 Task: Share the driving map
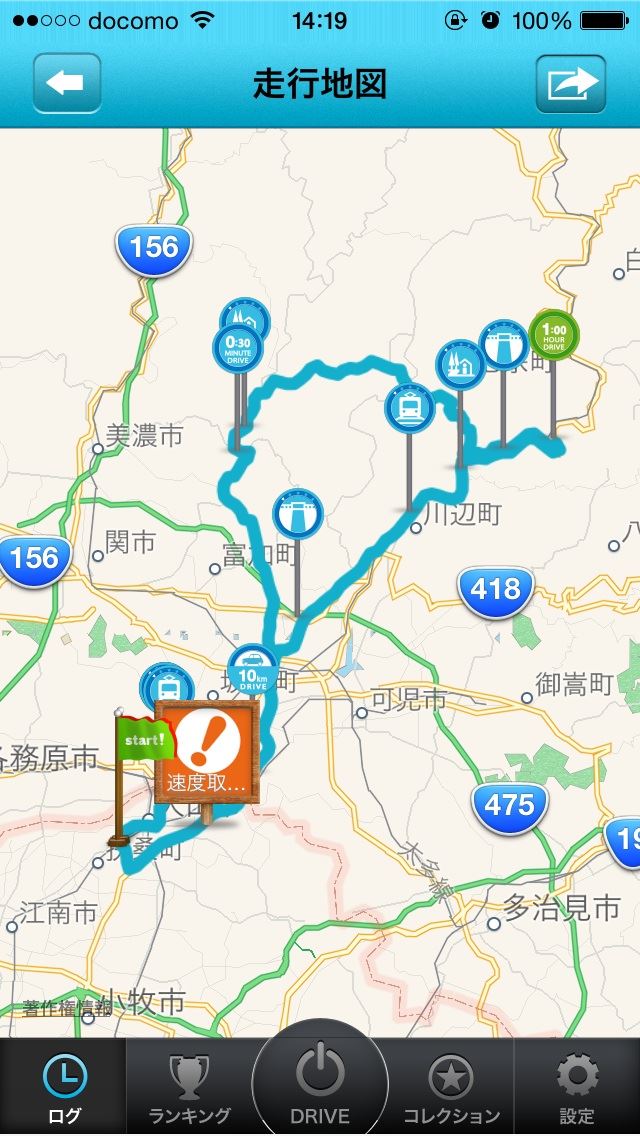click(571, 83)
